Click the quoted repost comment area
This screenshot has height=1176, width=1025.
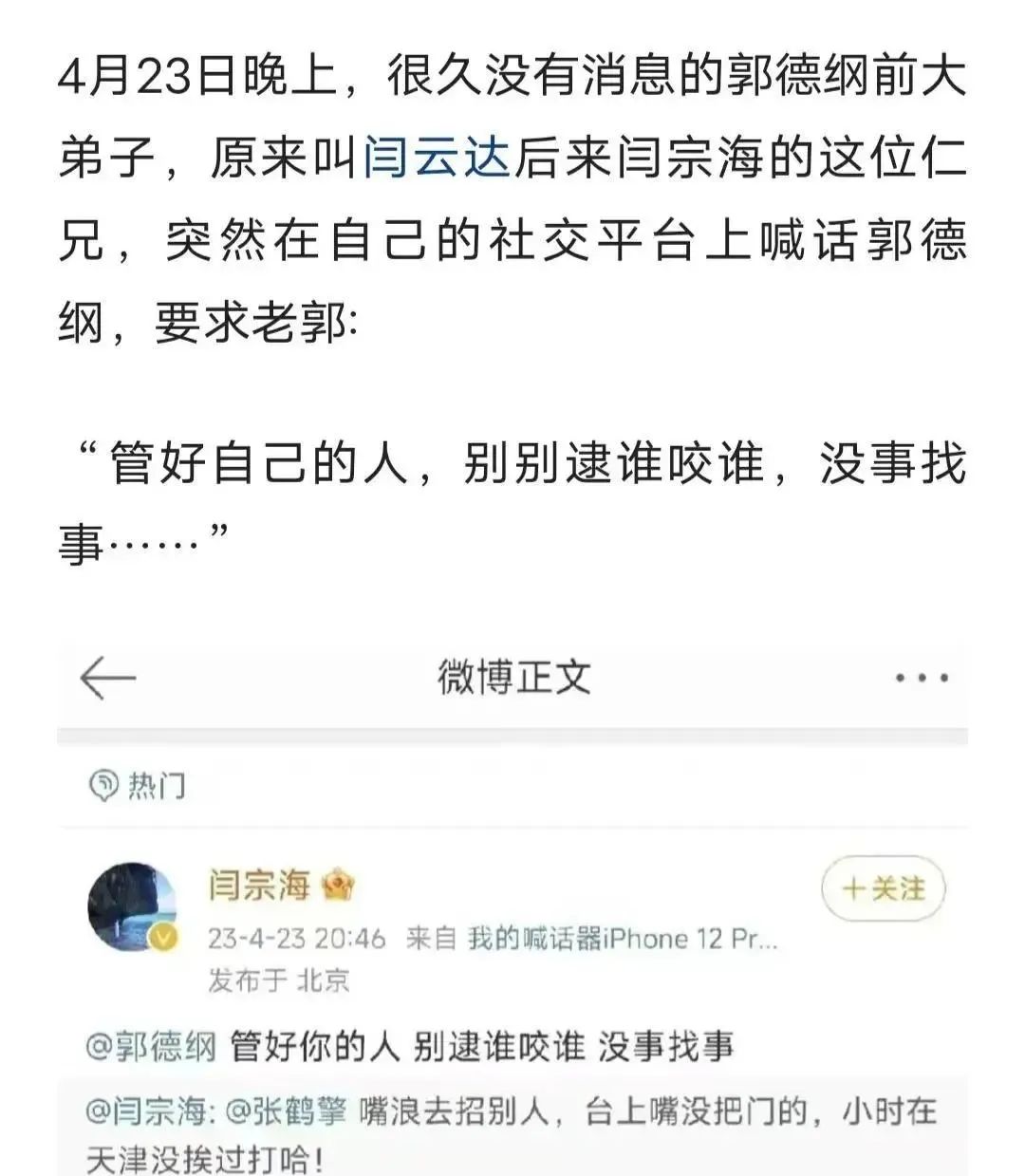pyautogui.click(x=512, y=1125)
